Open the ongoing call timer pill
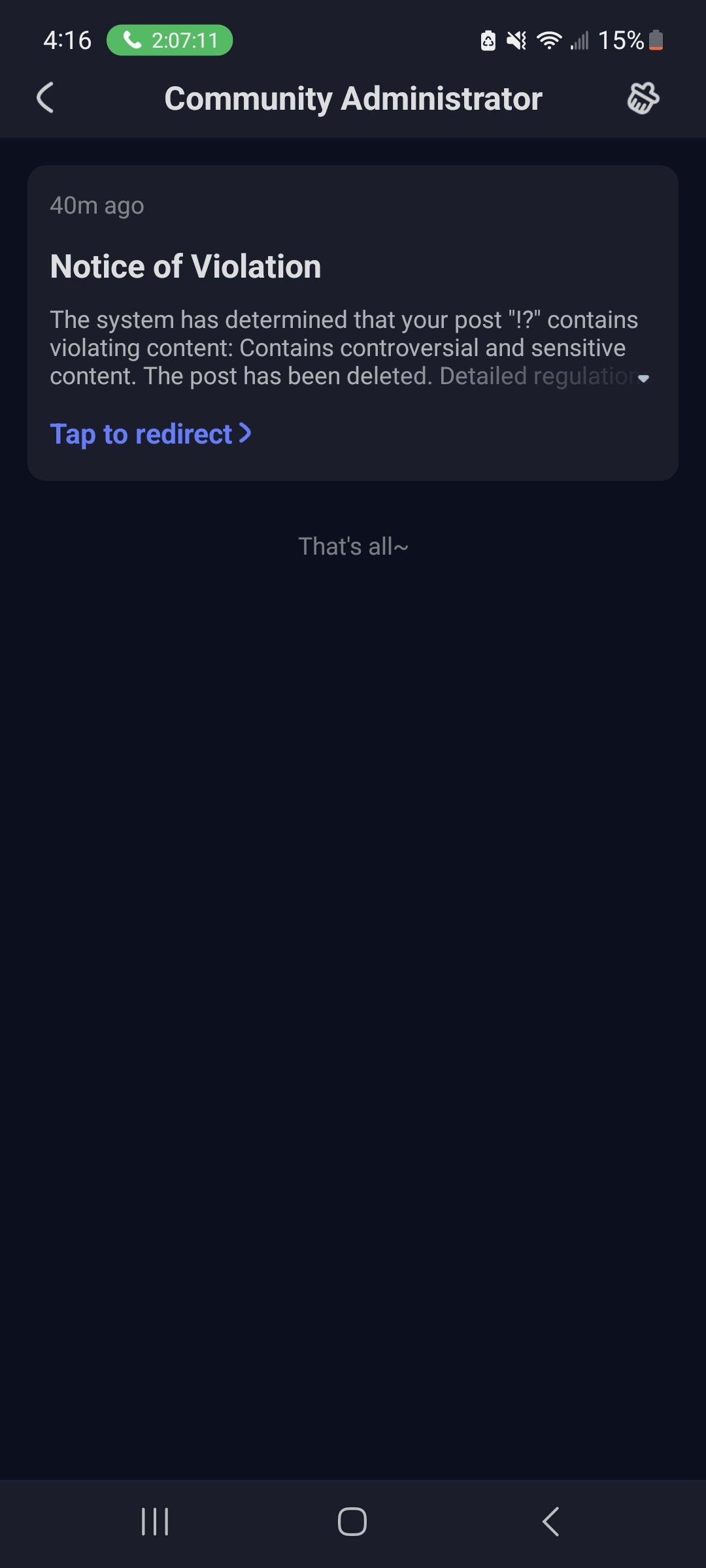 [169, 41]
